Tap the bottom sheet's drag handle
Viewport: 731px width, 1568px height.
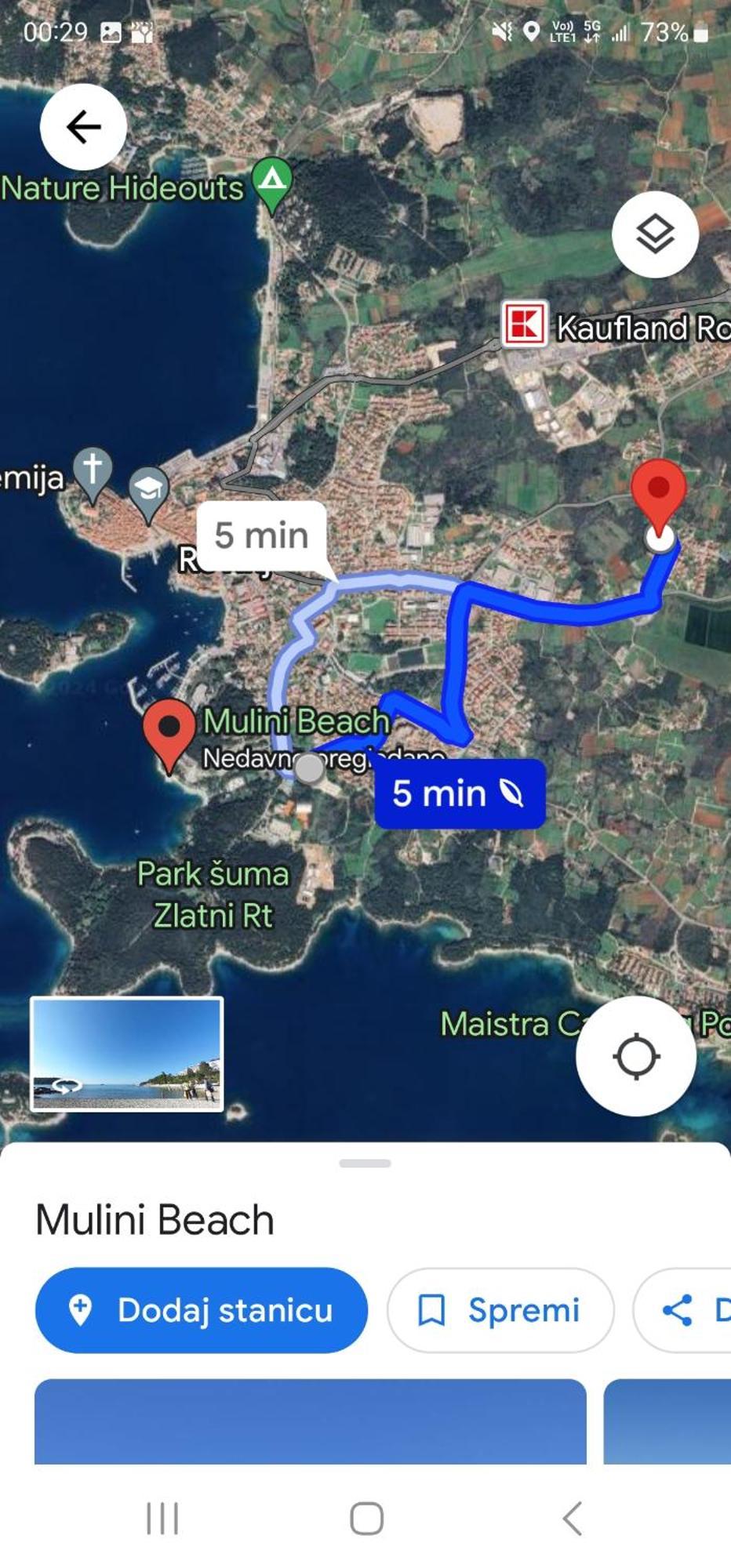pyautogui.click(x=365, y=1163)
